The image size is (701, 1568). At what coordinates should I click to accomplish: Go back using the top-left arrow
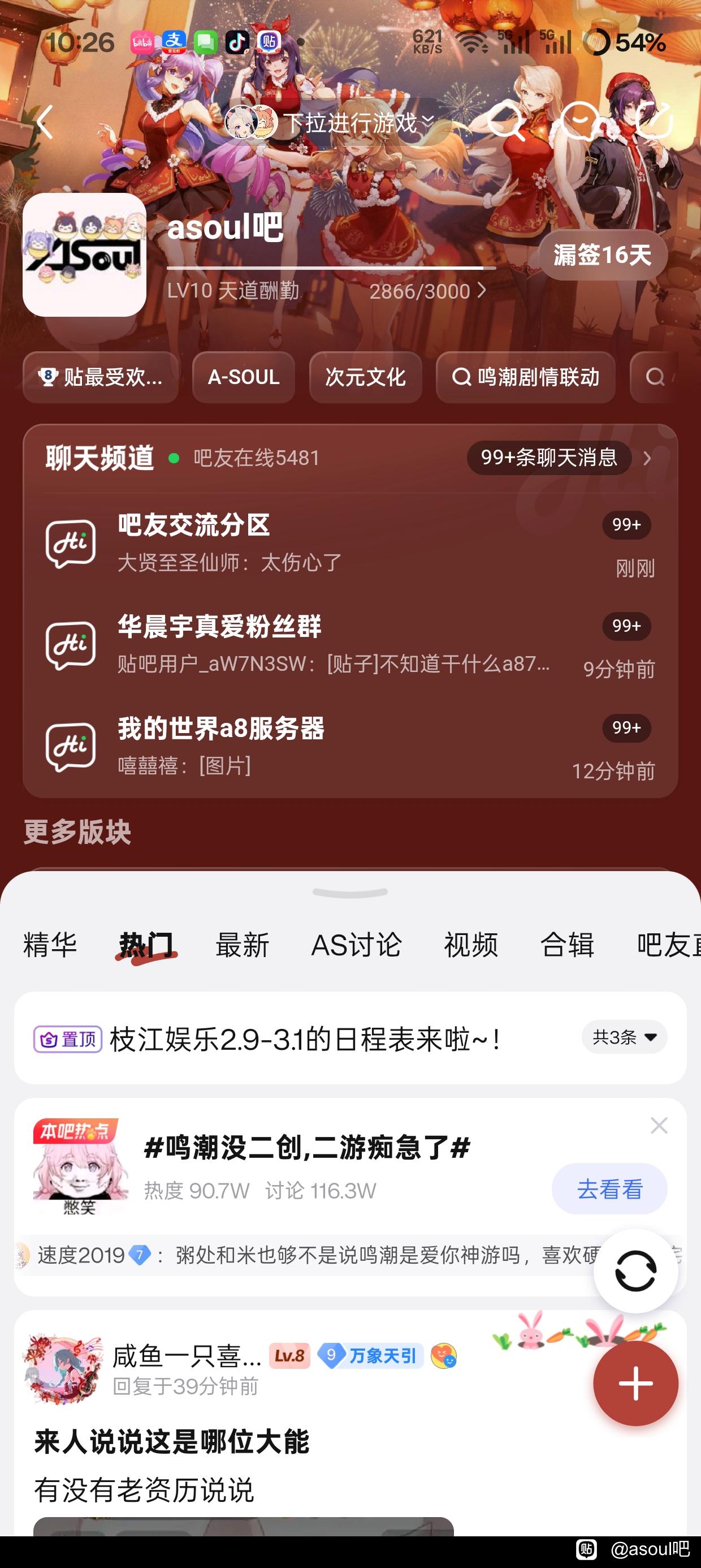(x=45, y=122)
